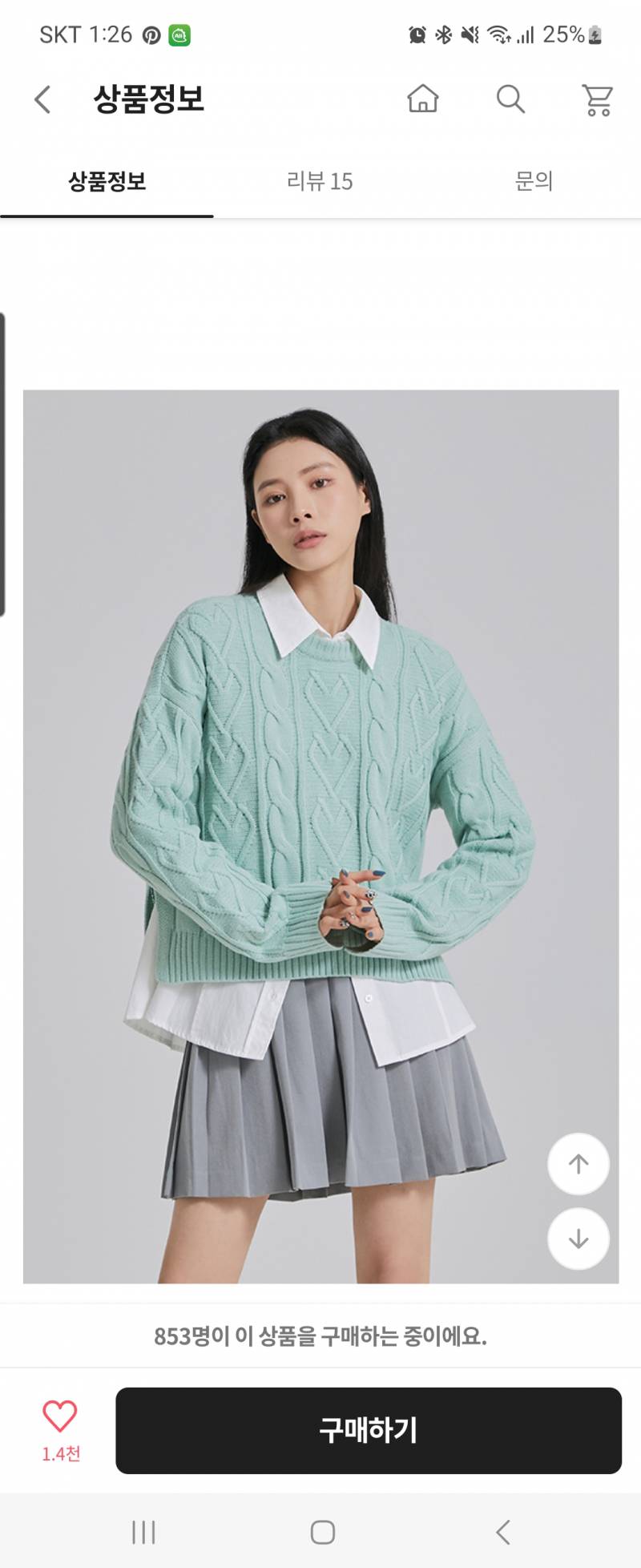This screenshot has height=1568, width=641.
Task: Select the 상품정보 tab
Action: coord(107,182)
